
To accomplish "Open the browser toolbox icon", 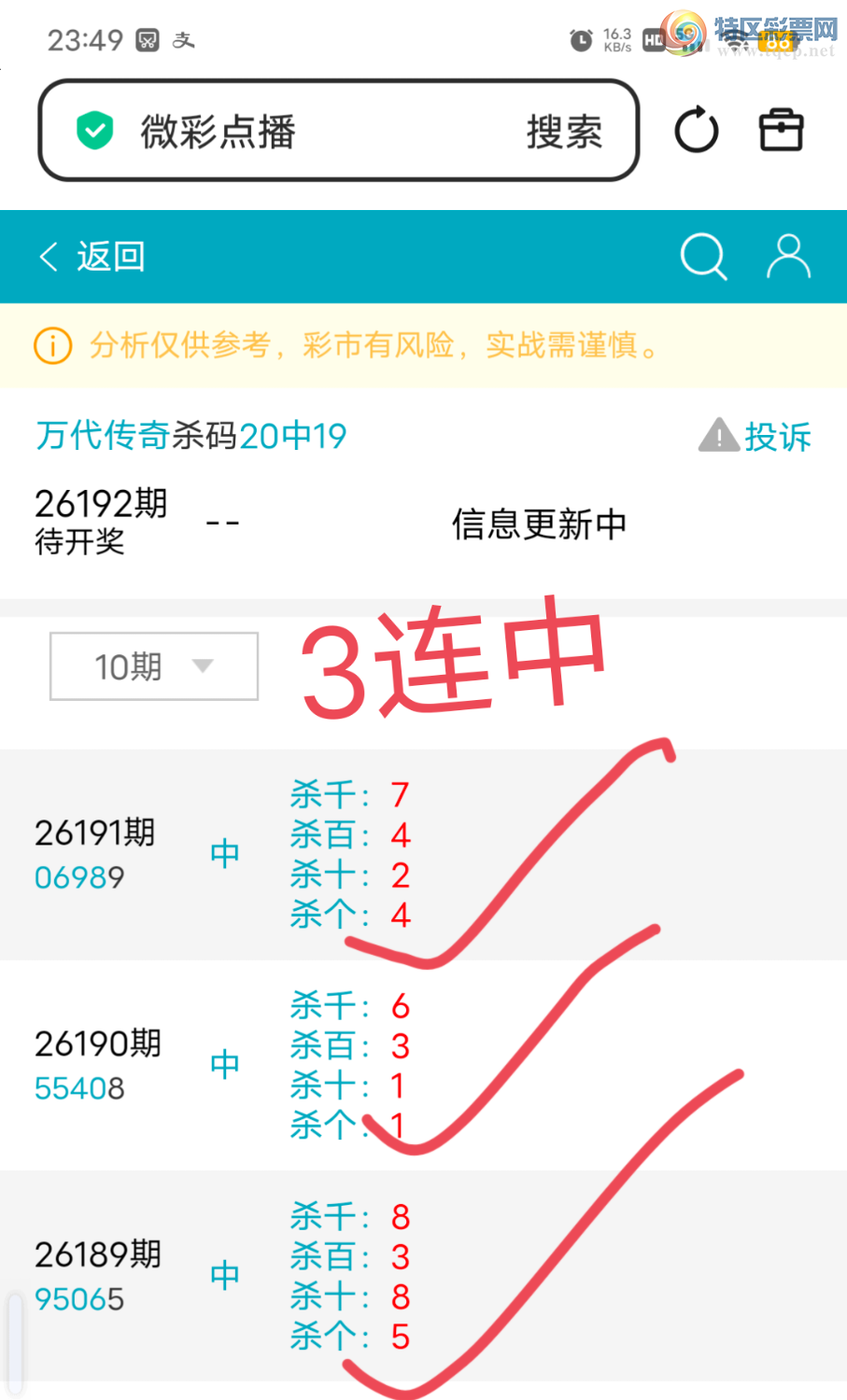I will tap(781, 130).
